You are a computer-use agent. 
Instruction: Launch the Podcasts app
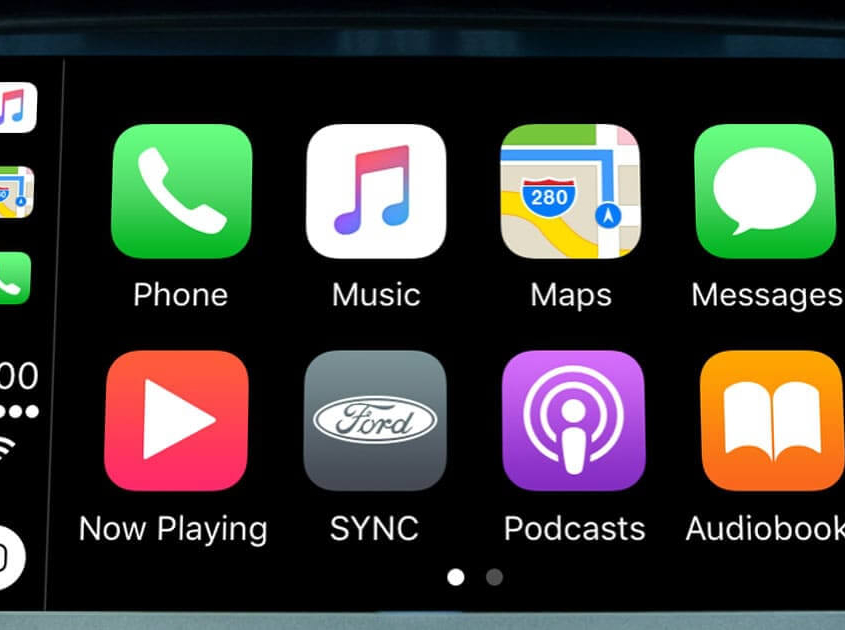pyautogui.click(x=573, y=420)
